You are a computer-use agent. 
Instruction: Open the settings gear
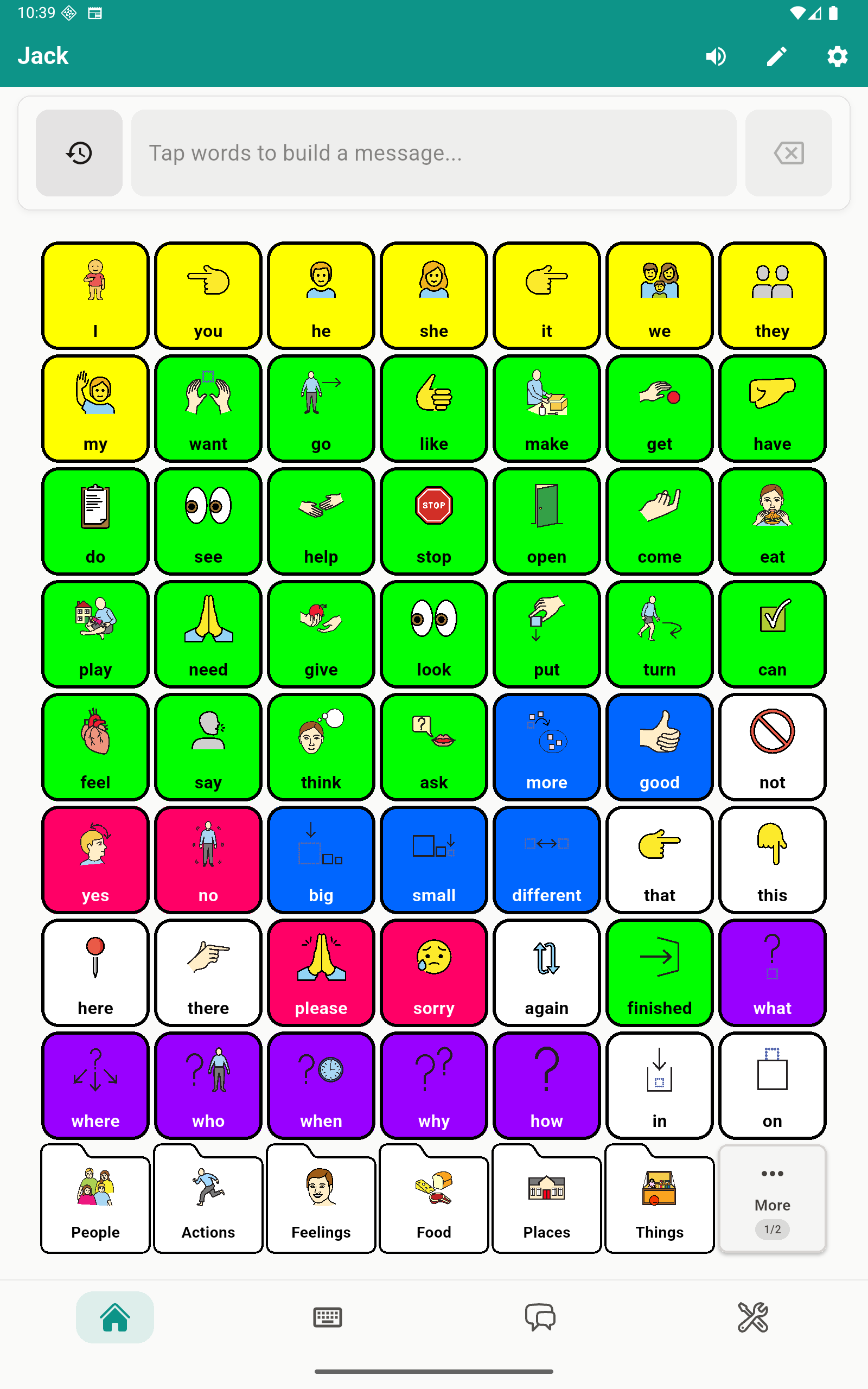pos(837,56)
